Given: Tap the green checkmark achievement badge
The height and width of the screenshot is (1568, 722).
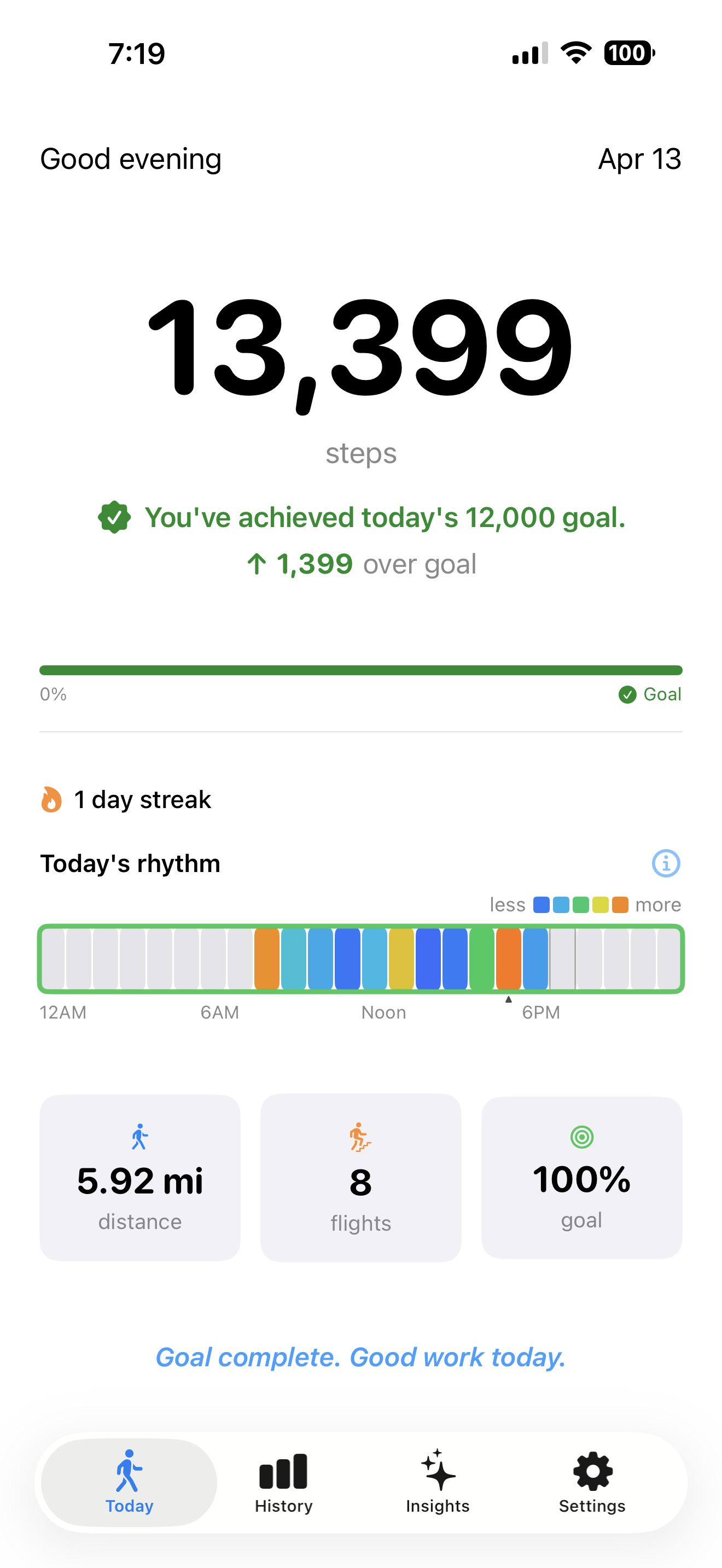Looking at the screenshot, I should point(115,517).
